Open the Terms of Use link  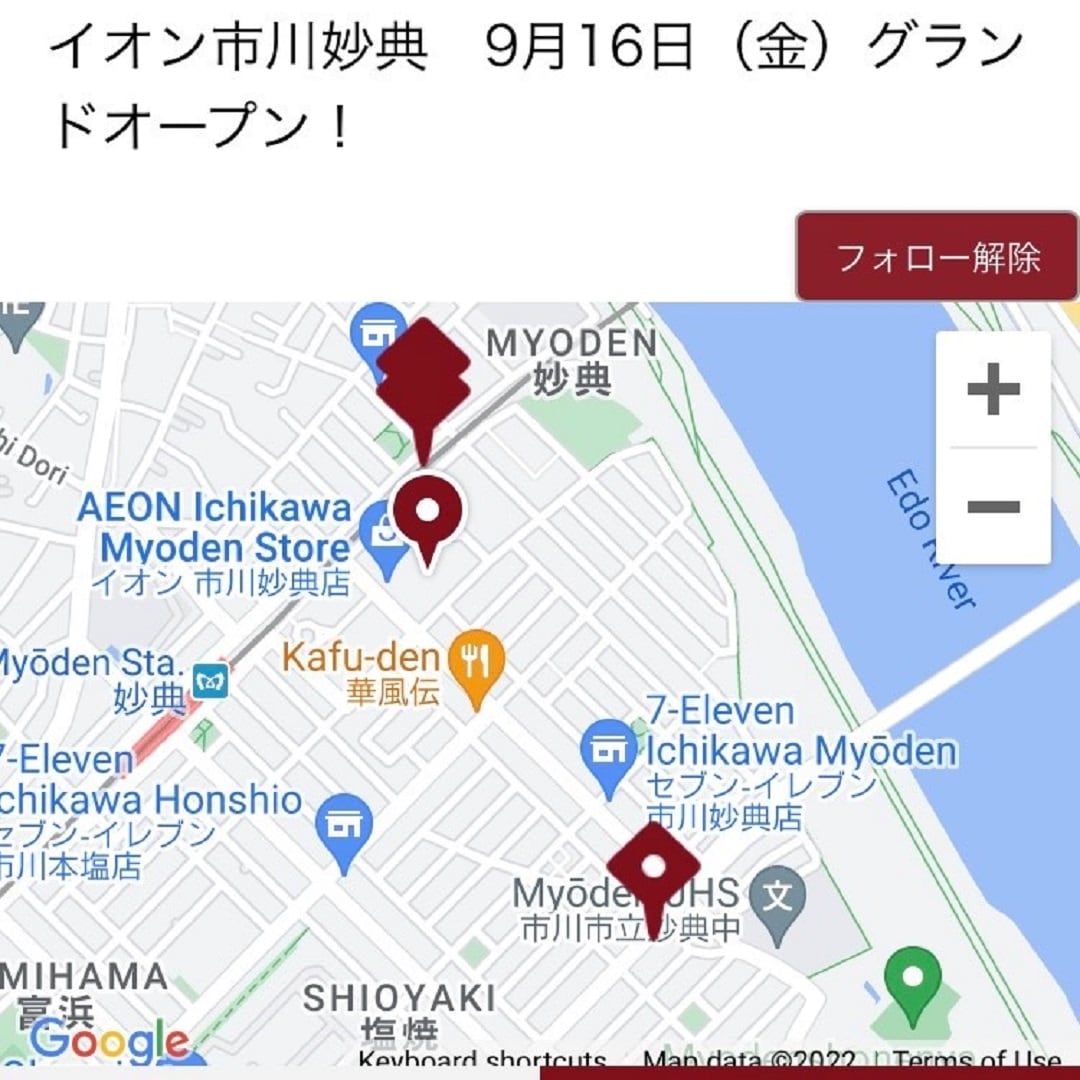(977, 1061)
